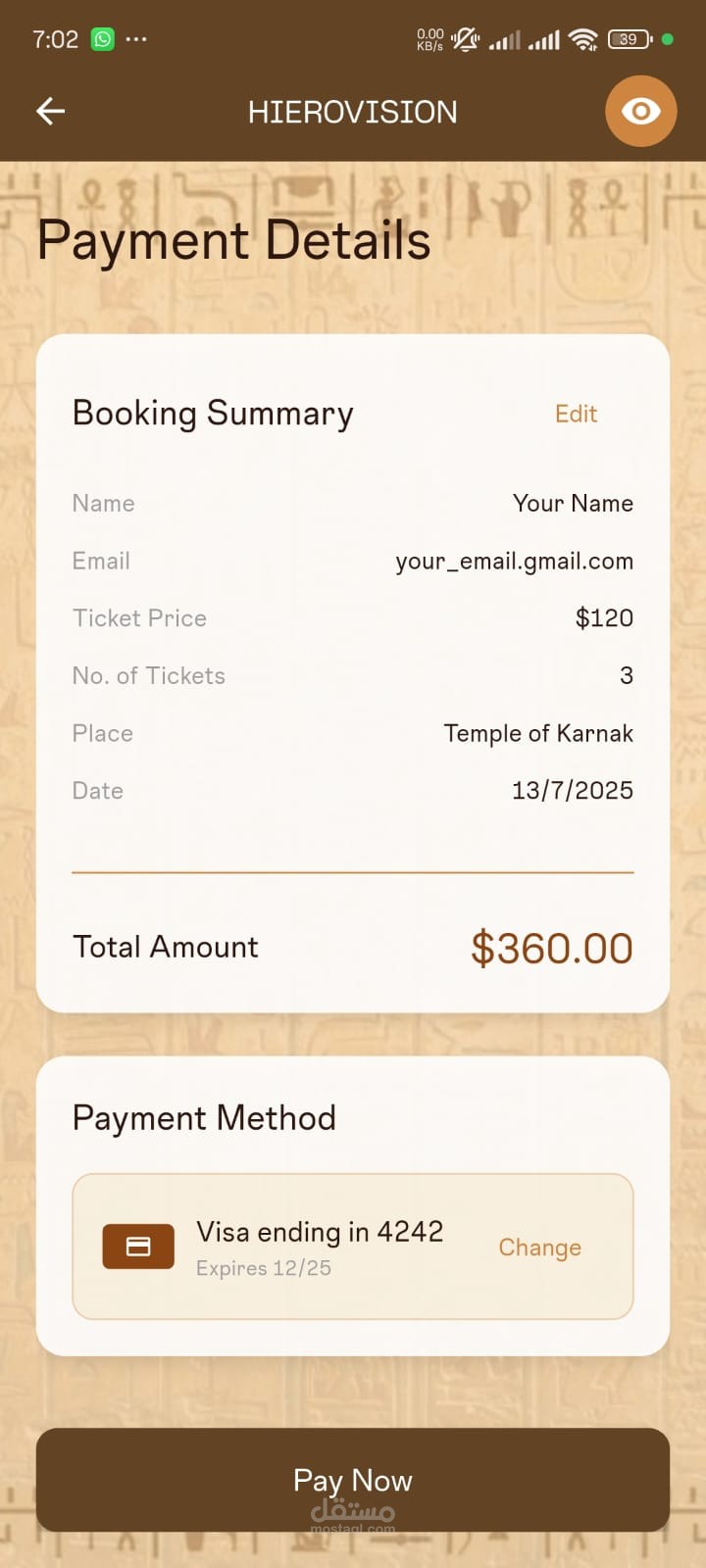Confirm payment with Pay Now
The height and width of the screenshot is (1568, 706).
click(353, 1480)
